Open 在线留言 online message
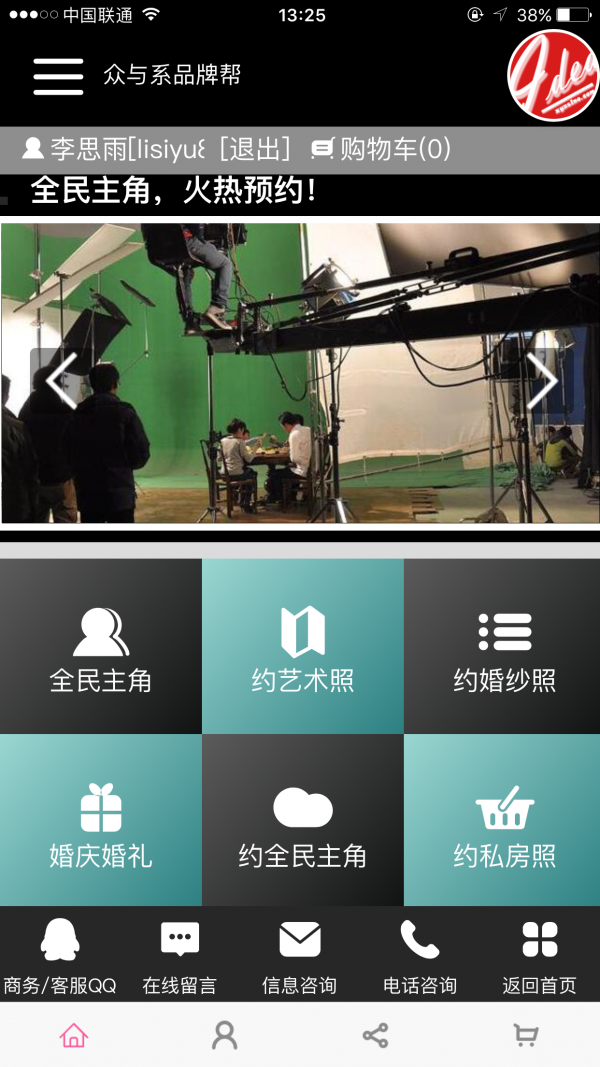600x1067 pixels. 180,956
